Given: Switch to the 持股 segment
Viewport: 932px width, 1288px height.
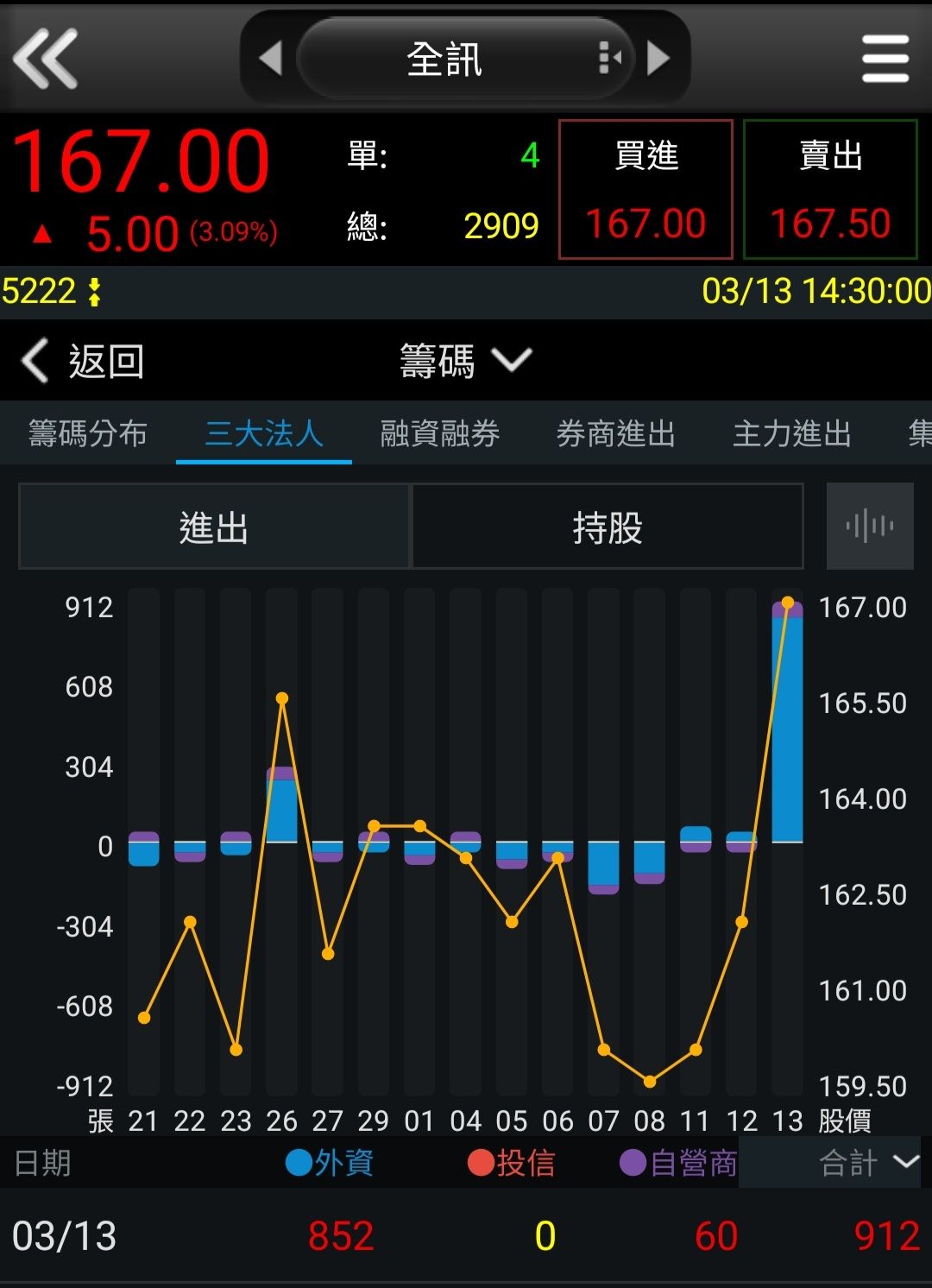Looking at the screenshot, I should (608, 527).
